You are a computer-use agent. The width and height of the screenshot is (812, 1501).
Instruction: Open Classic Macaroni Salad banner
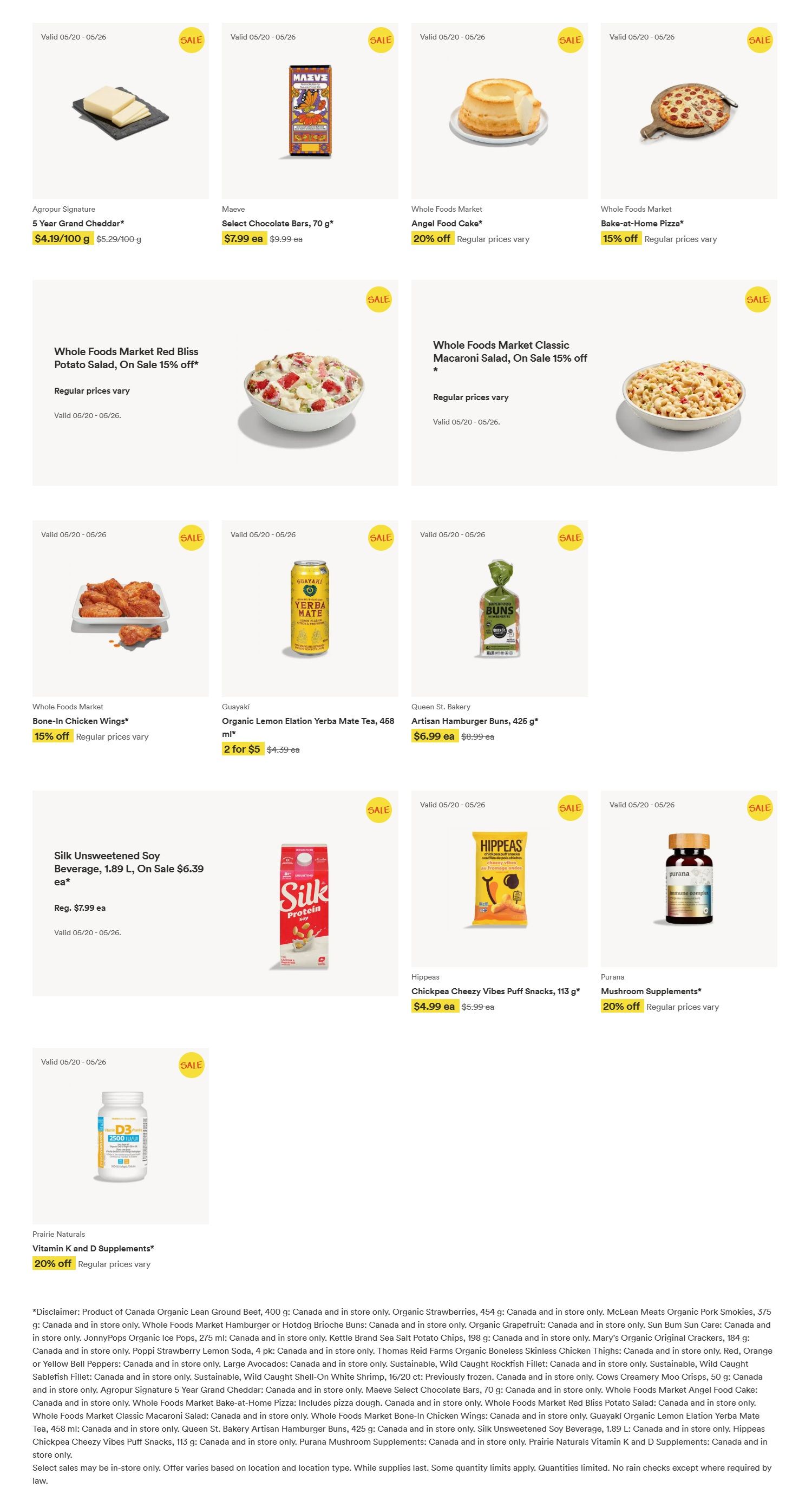click(x=594, y=383)
